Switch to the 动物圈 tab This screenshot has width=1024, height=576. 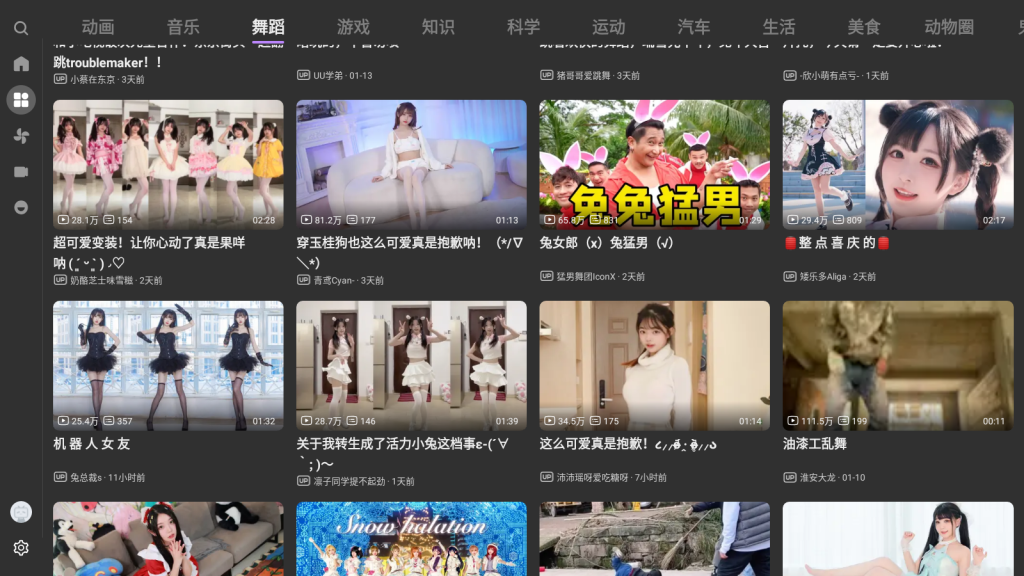pyautogui.click(x=949, y=27)
